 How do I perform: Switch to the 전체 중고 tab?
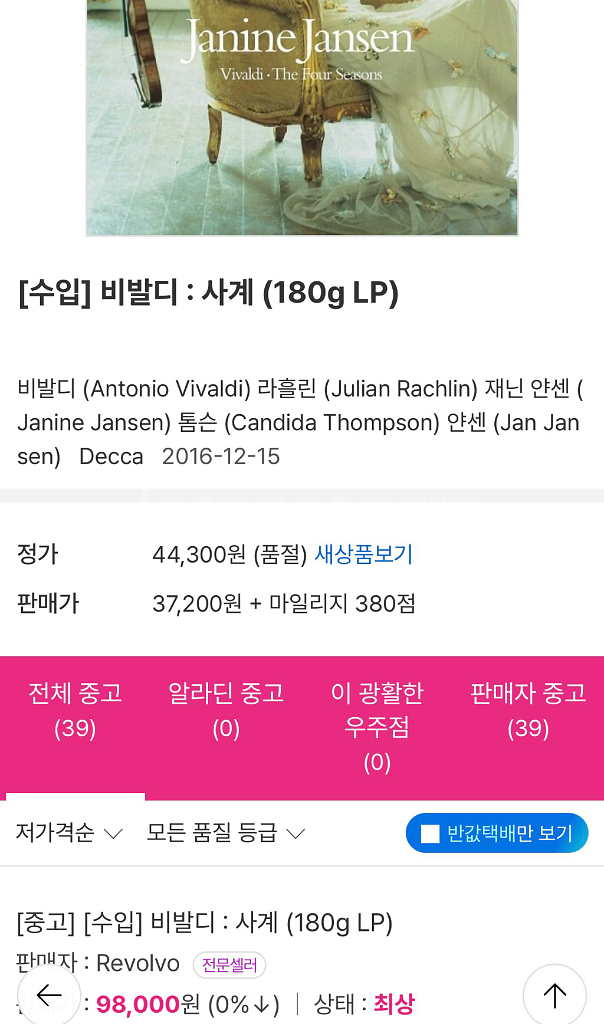76,709
